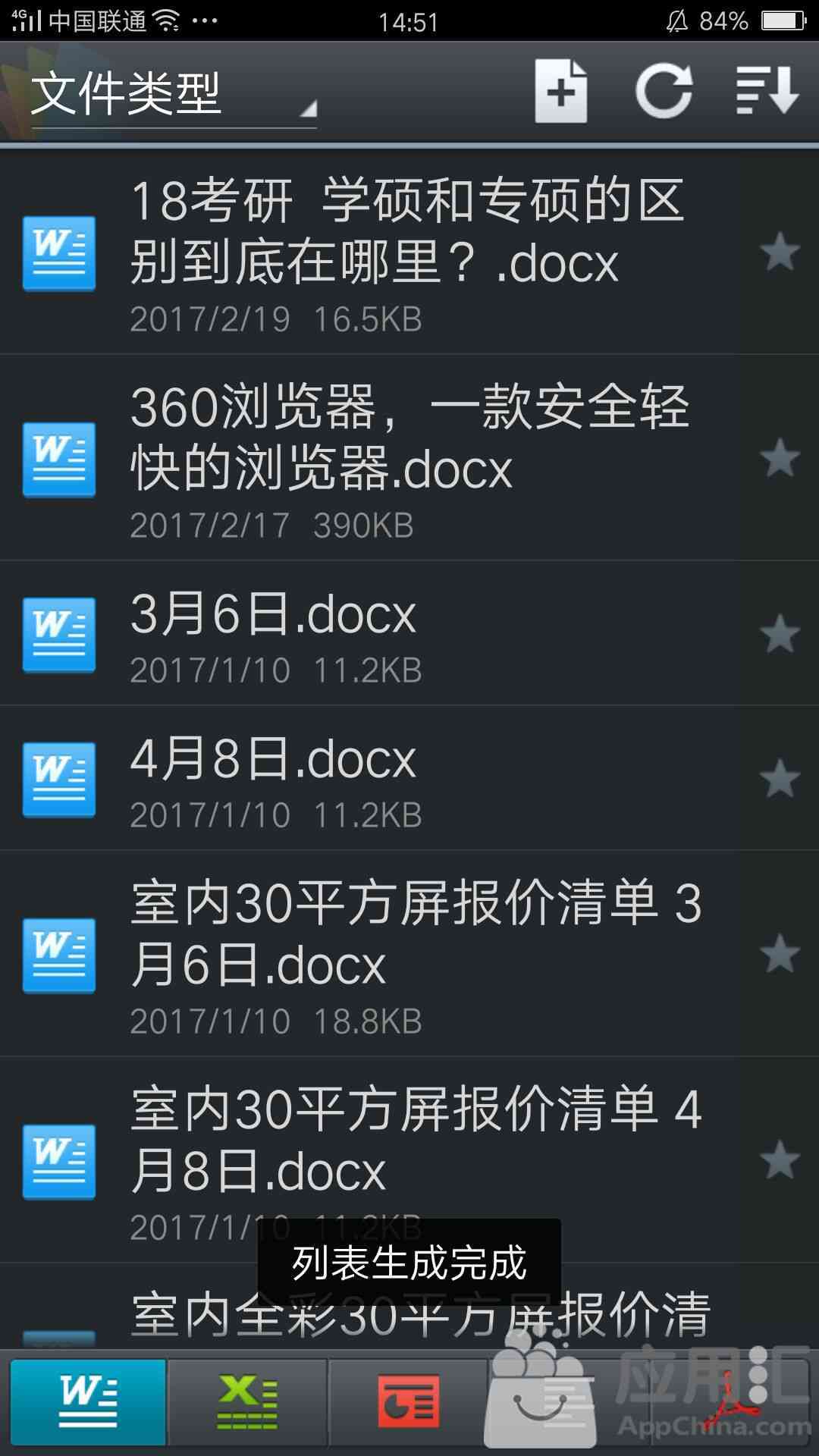The height and width of the screenshot is (1456, 819).
Task: Create a new document
Action: click(x=561, y=92)
